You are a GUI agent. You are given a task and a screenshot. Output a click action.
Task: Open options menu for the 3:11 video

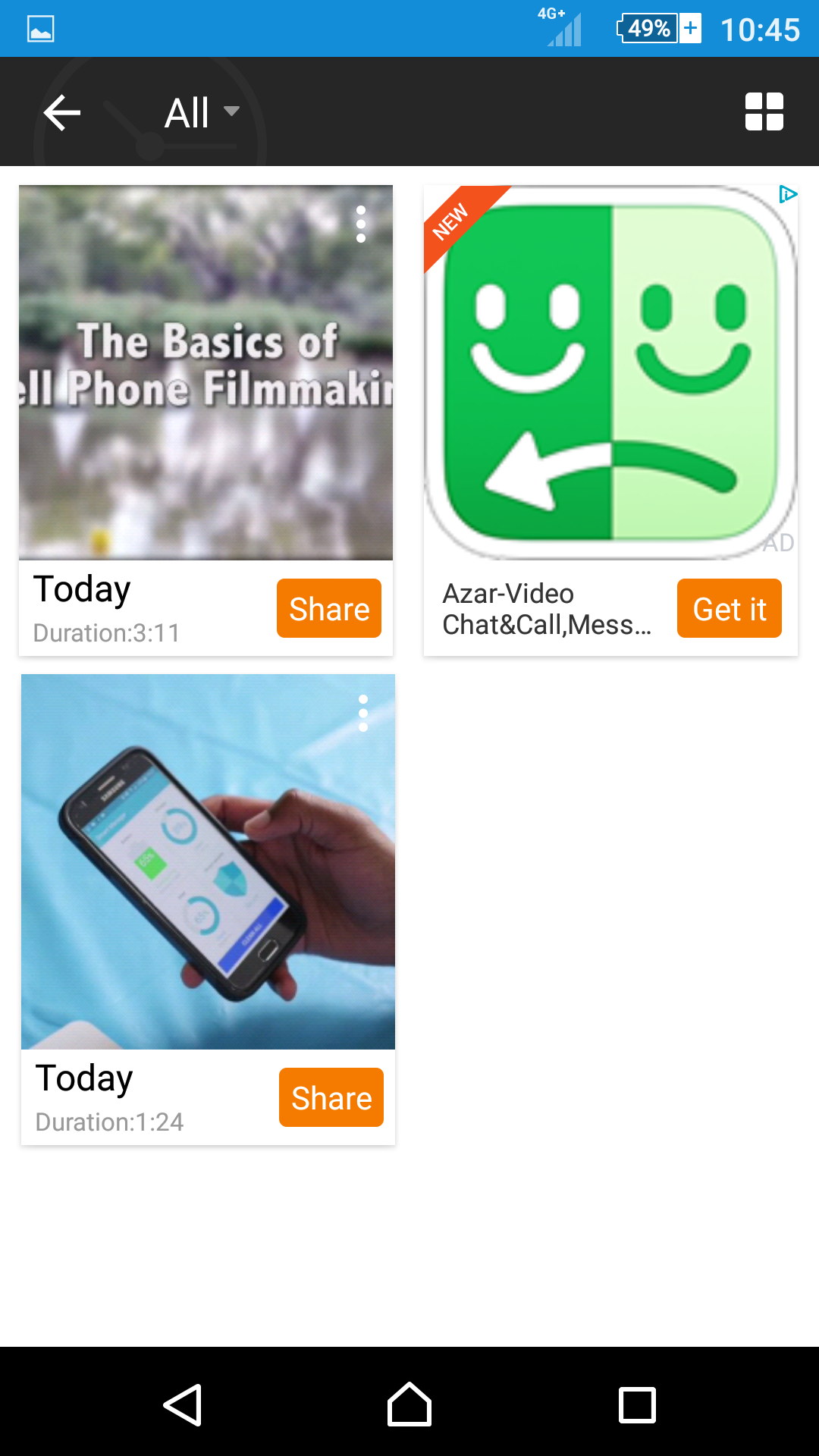(x=361, y=224)
